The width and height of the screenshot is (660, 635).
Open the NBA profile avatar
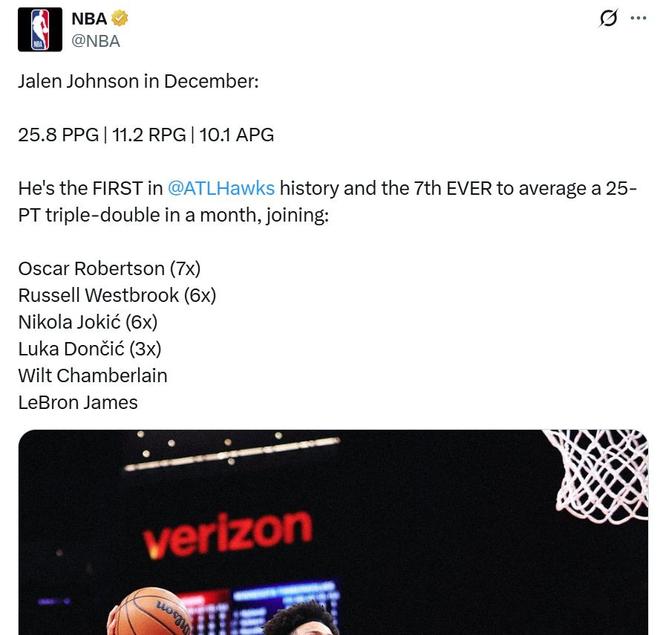pyautogui.click(x=40, y=29)
